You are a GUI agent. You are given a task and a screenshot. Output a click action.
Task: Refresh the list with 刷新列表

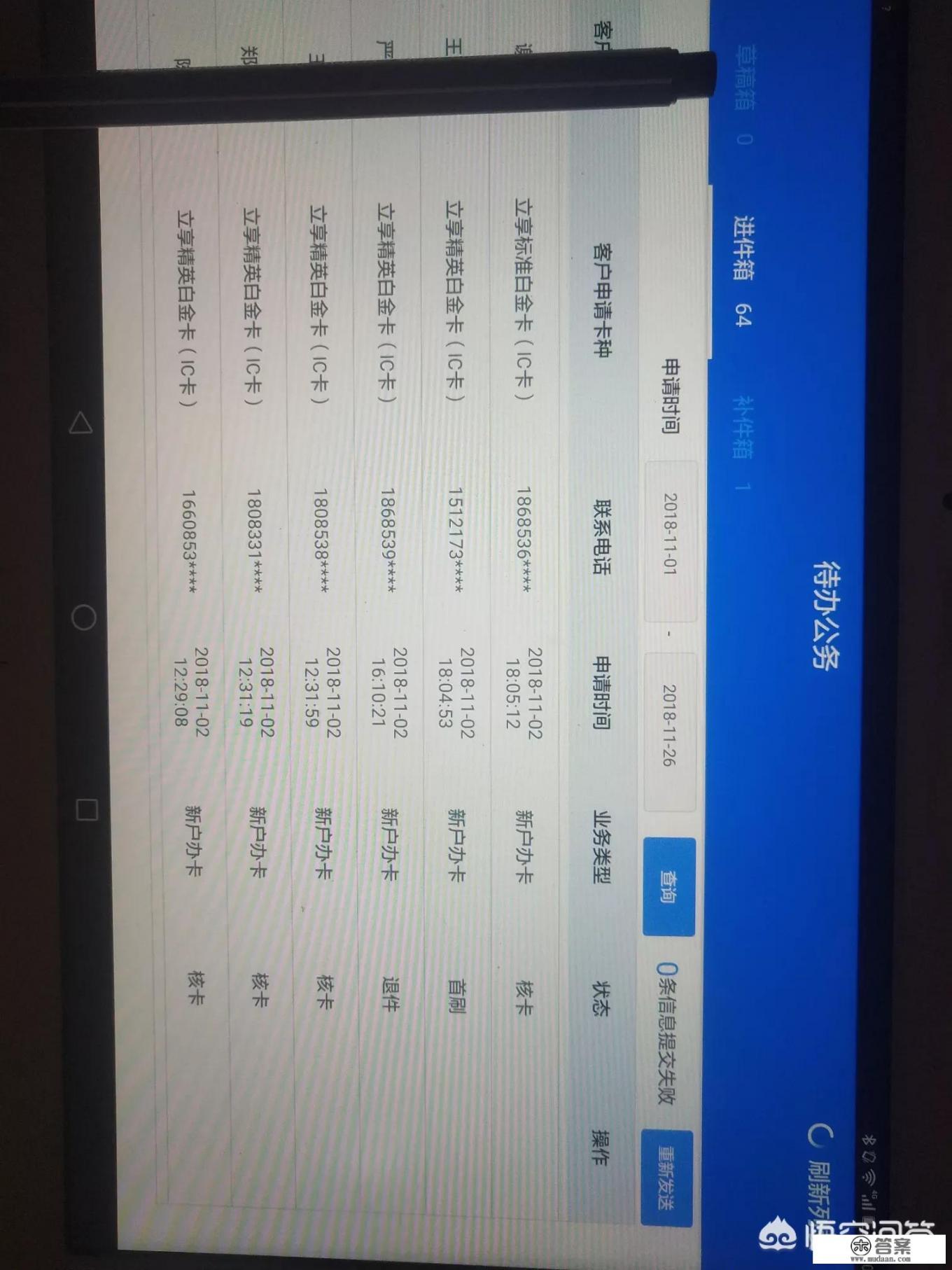(820, 1183)
